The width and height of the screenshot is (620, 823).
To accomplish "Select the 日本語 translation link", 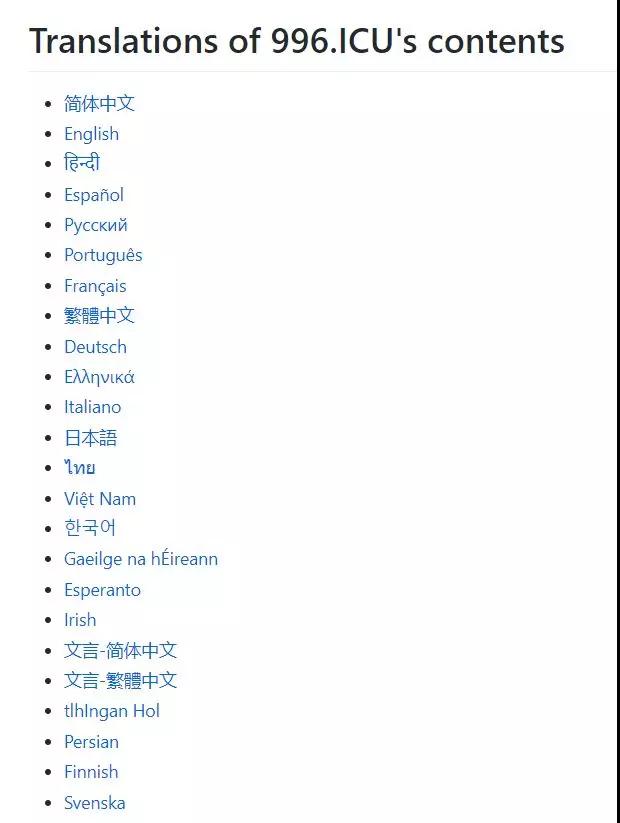I will 90,438.
